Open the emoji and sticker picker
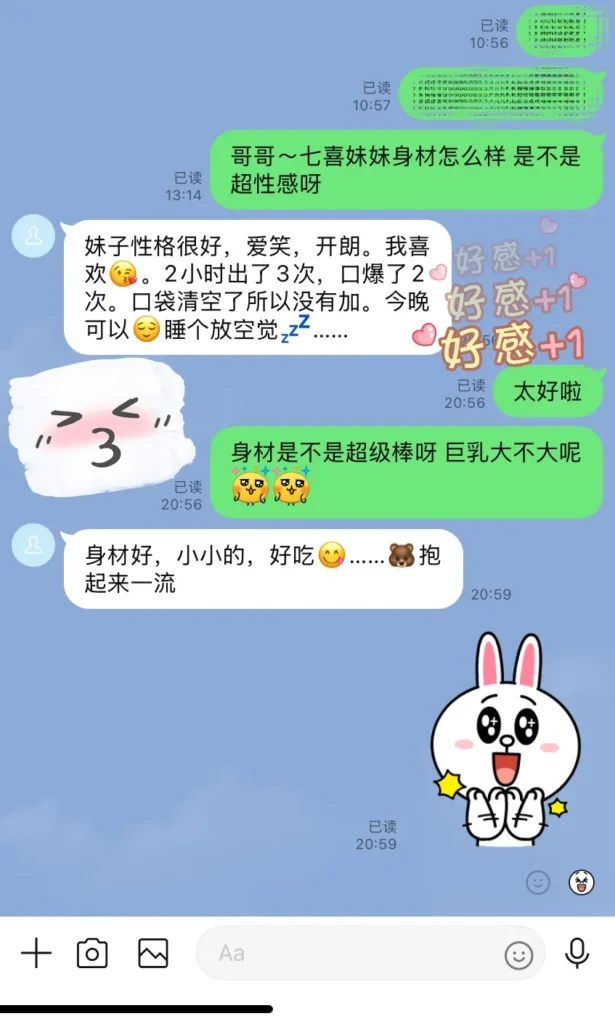Viewport: 615px width, 1024px height. (x=518, y=955)
